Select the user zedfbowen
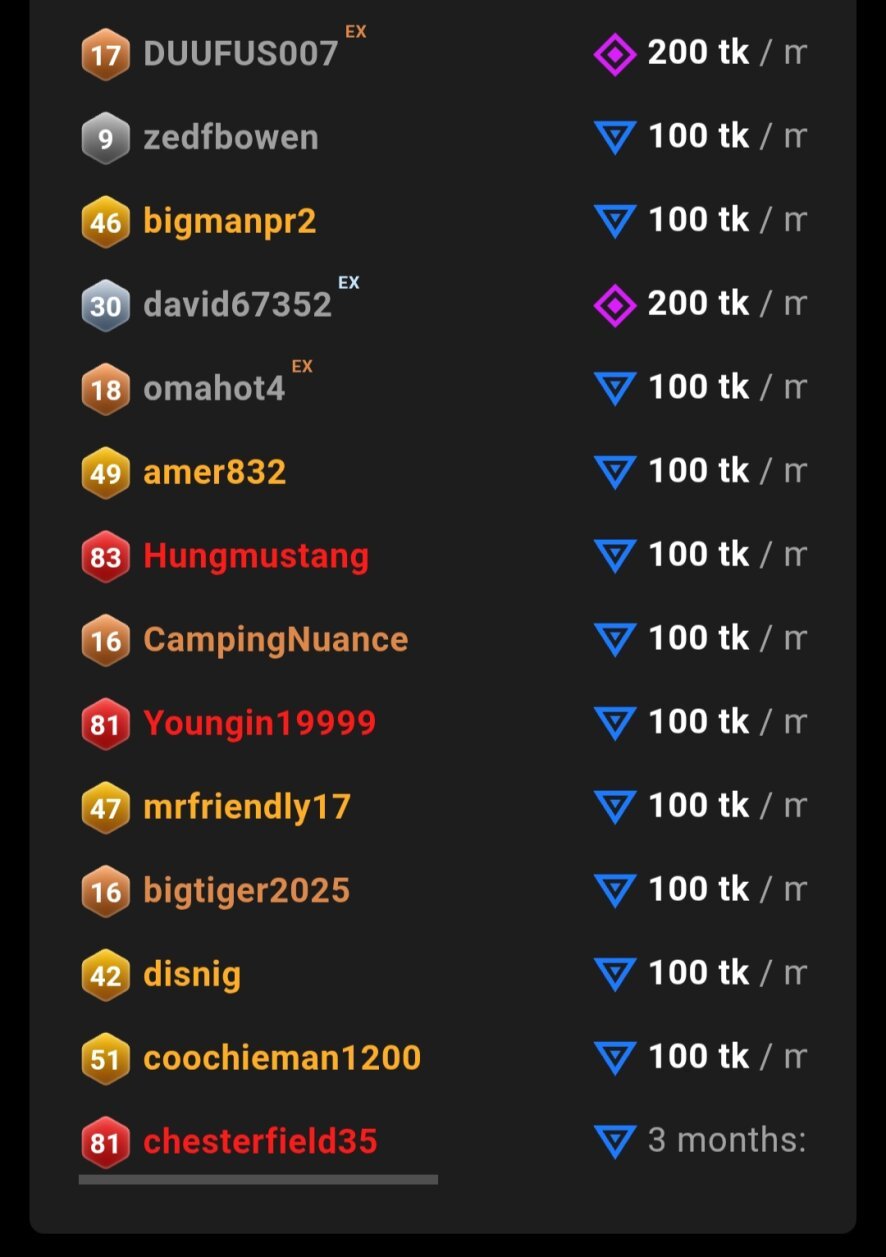The height and width of the screenshot is (1257, 886). [x=231, y=138]
